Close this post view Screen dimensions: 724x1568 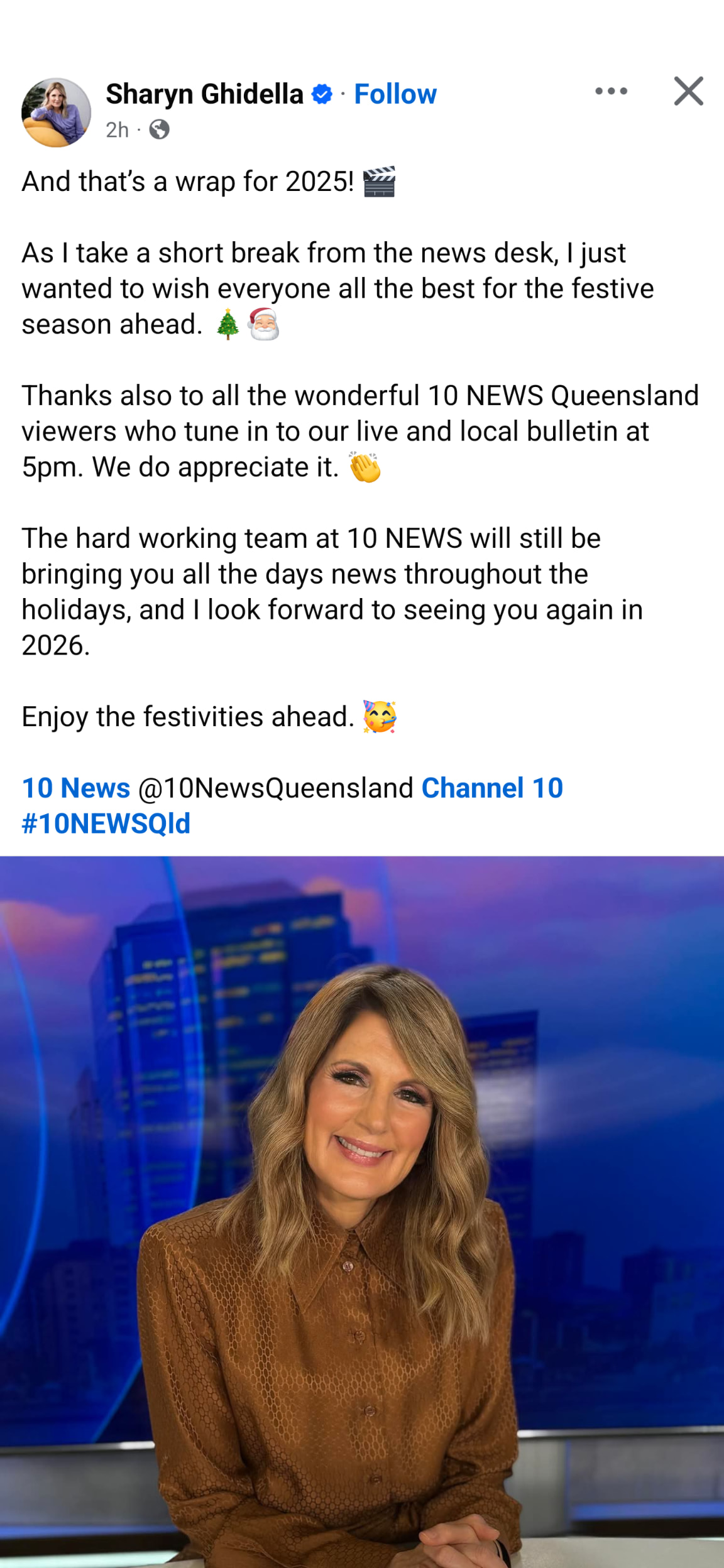(x=688, y=92)
